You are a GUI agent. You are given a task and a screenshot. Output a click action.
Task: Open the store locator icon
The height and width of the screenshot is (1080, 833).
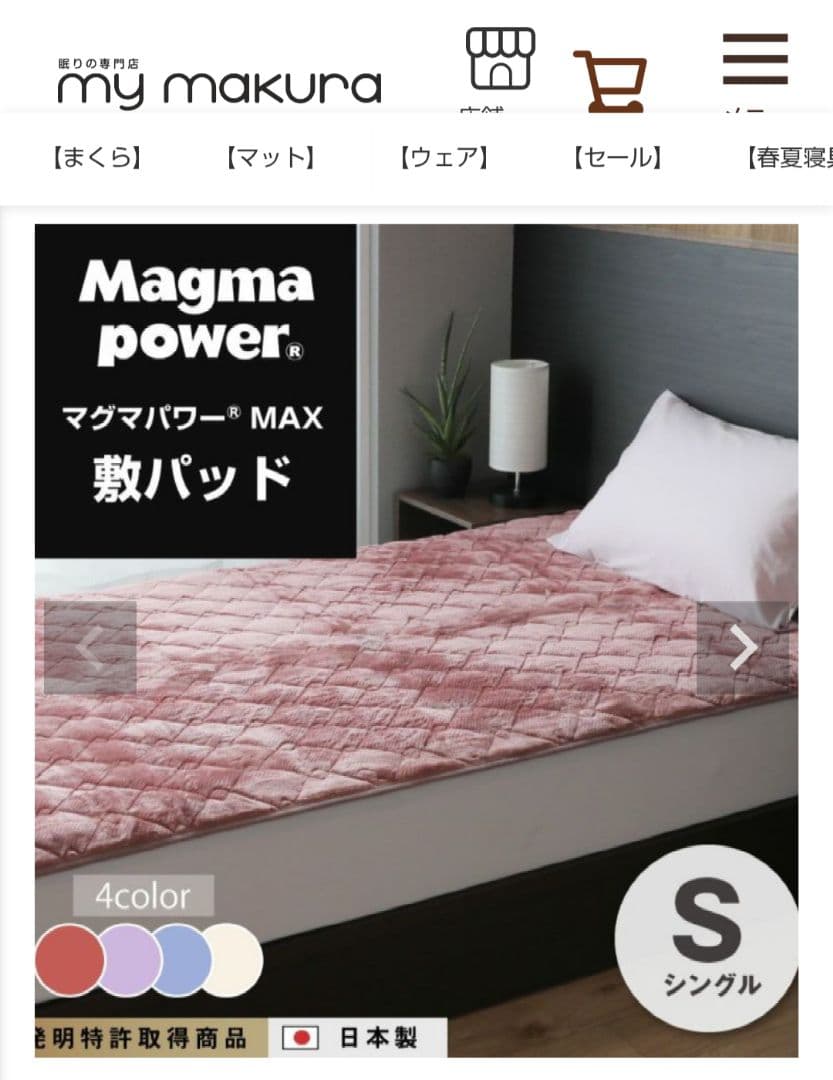pyautogui.click(x=501, y=62)
